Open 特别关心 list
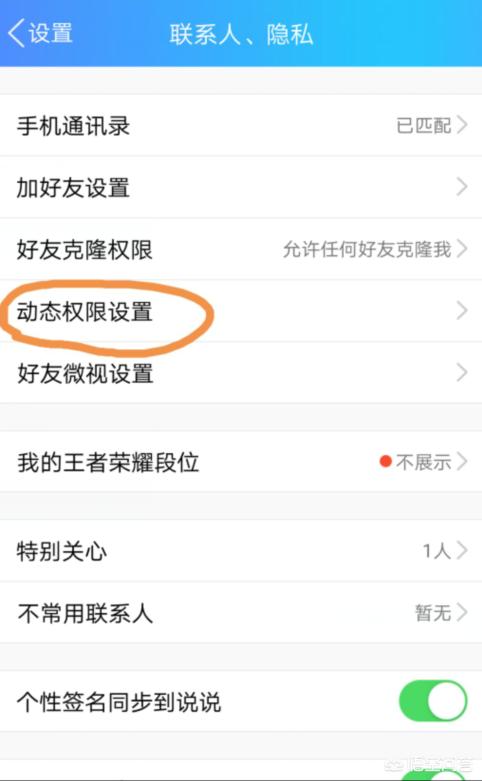This screenshot has width=482, height=781. [x=241, y=550]
